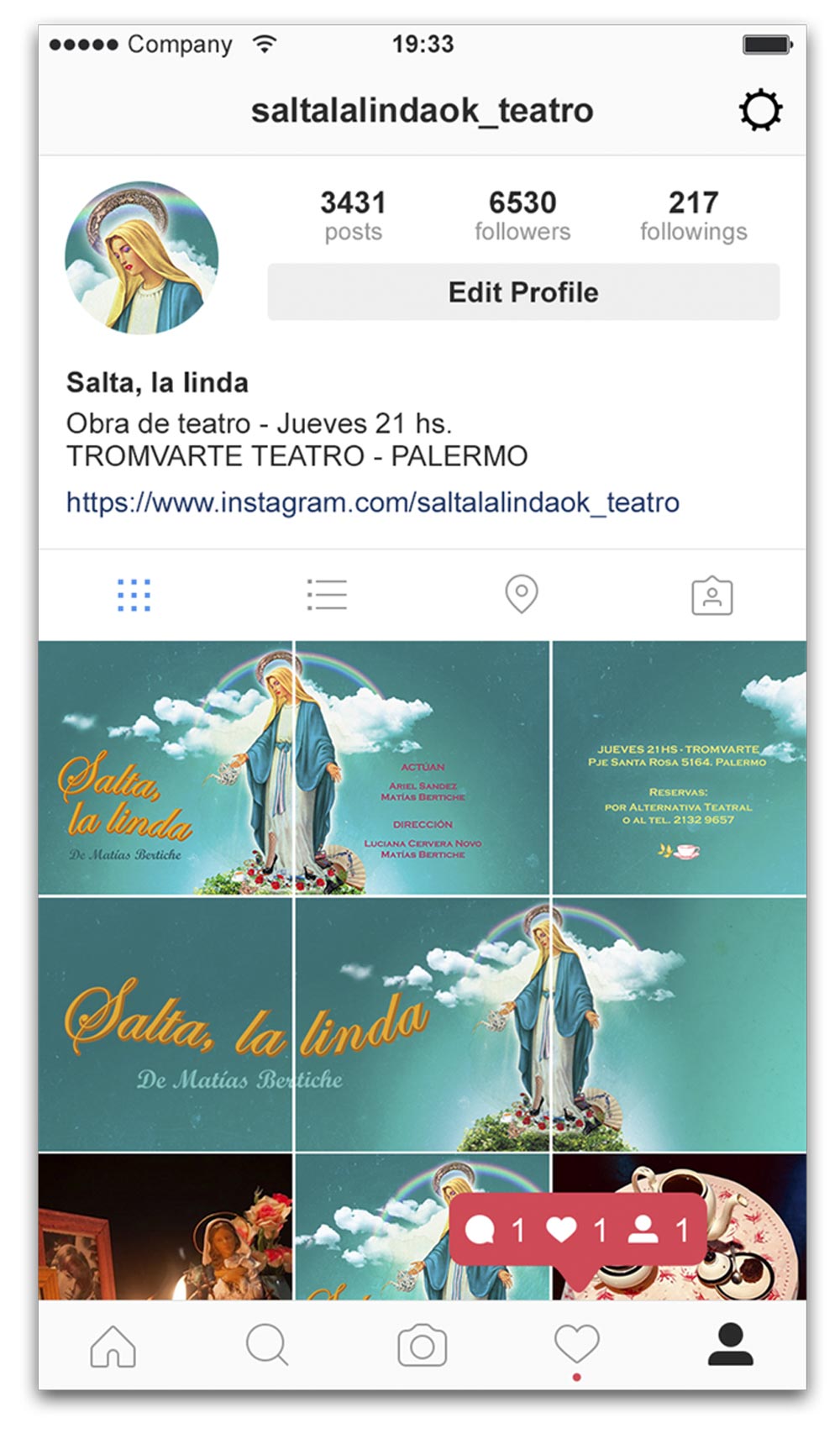Screen dimensions: 840x1439
Task: Go to the home feed tab
Action: 113,1346
